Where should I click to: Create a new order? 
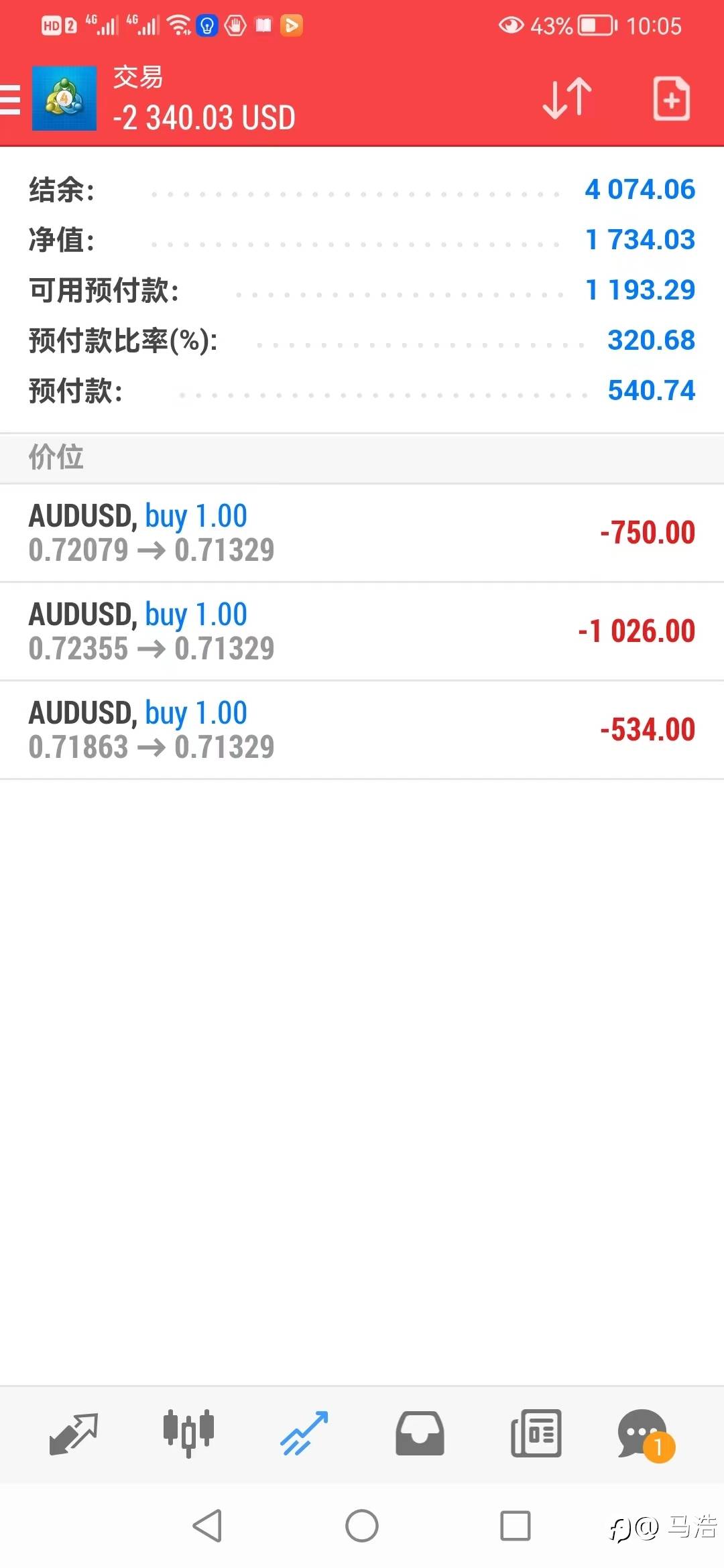tap(671, 99)
